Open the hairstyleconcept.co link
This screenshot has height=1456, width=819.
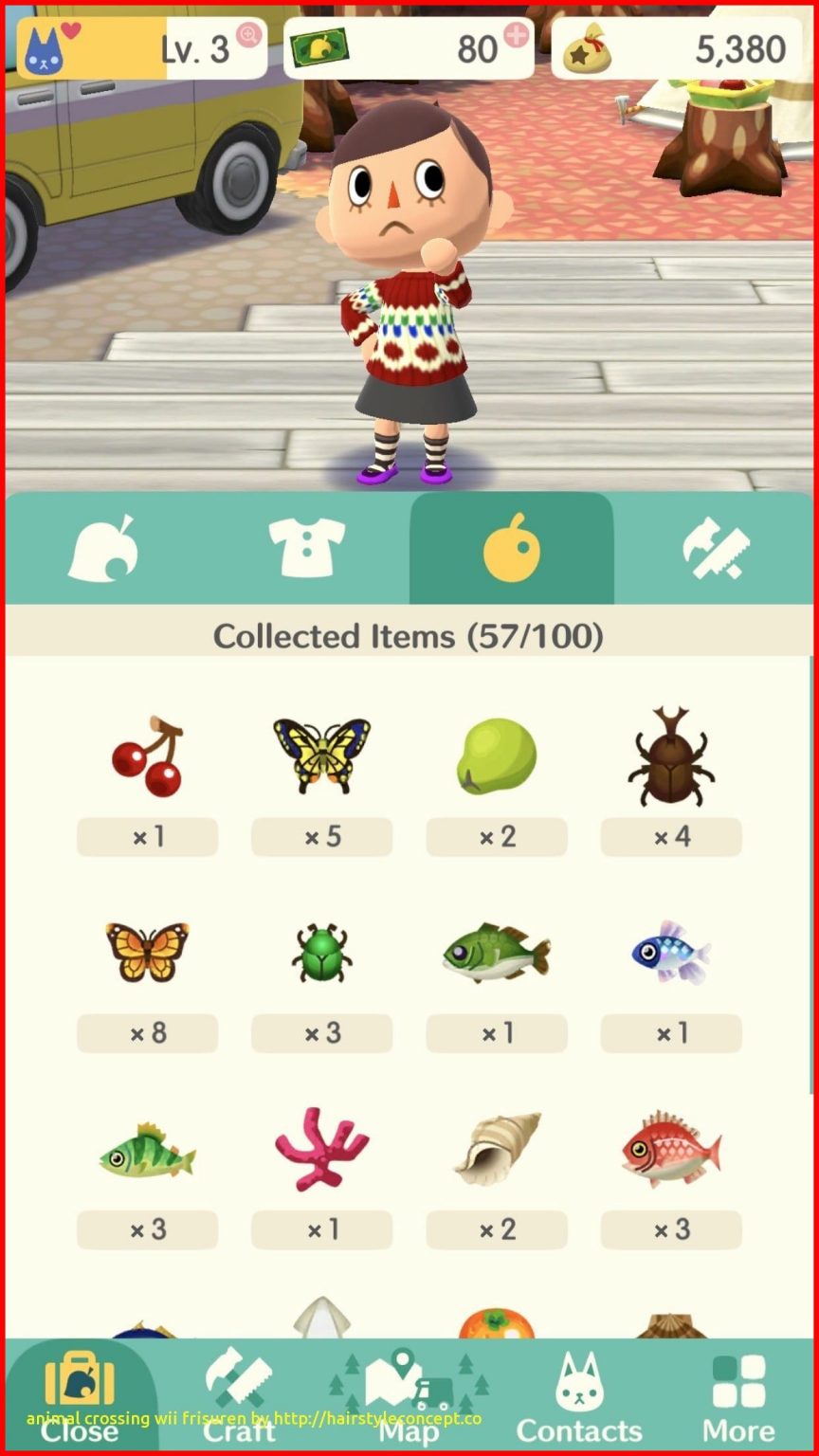point(379,1420)
